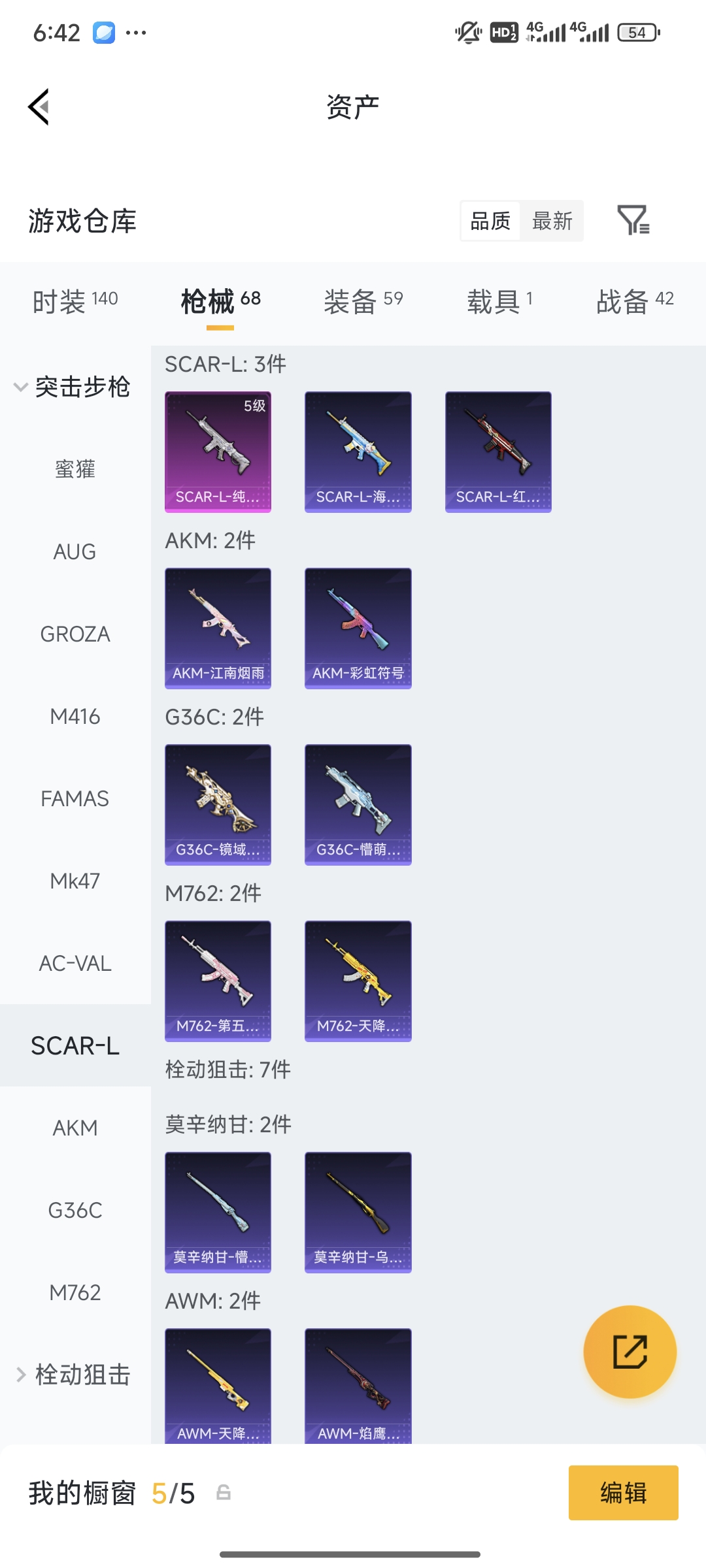Image resolution: width=706 pixels, height=1568 pixels.
Task: Toggle sorting to 品质
Action: click(x=489, y=221)
